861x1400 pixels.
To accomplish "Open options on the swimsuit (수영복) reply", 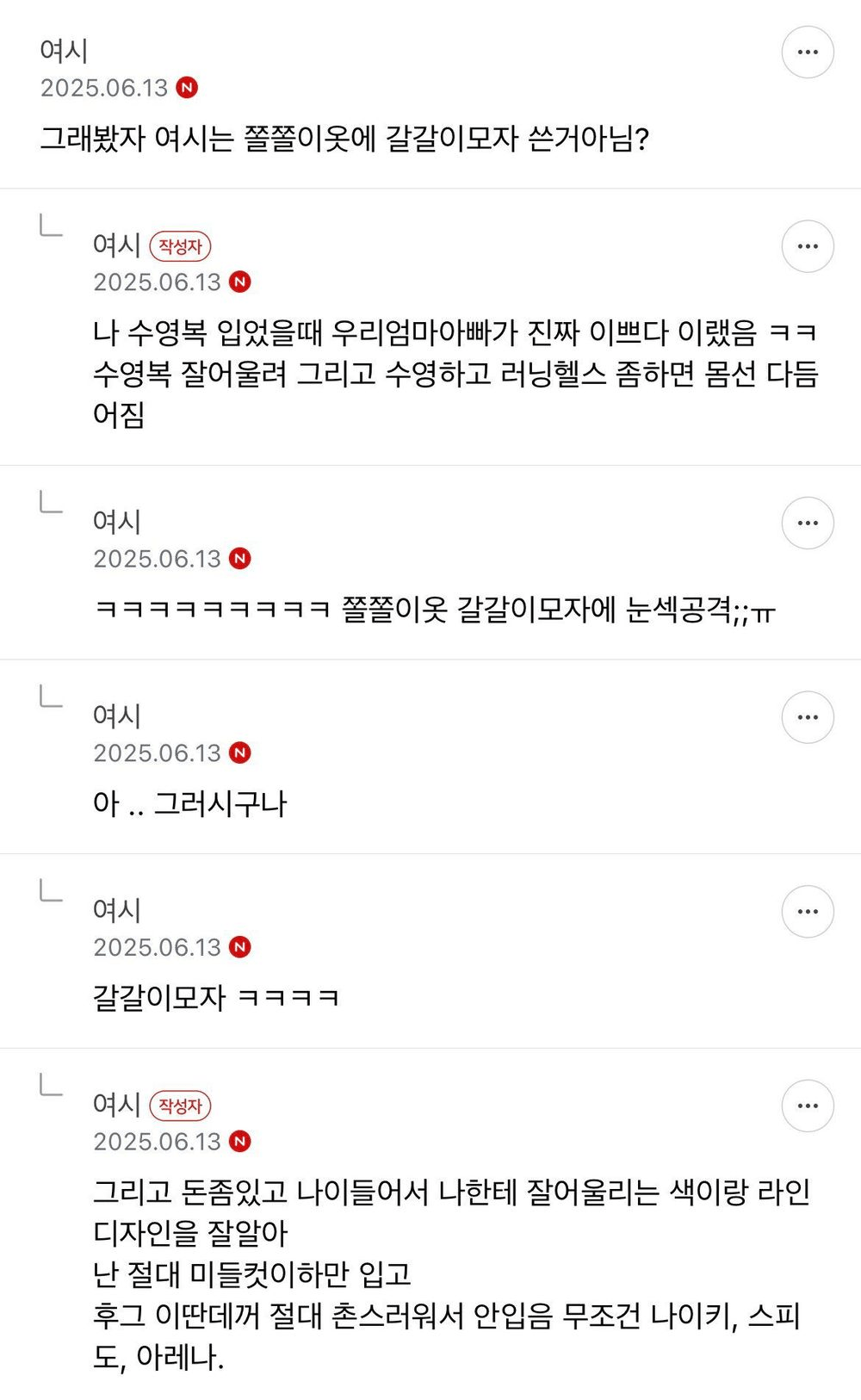I will coord(807,245).
